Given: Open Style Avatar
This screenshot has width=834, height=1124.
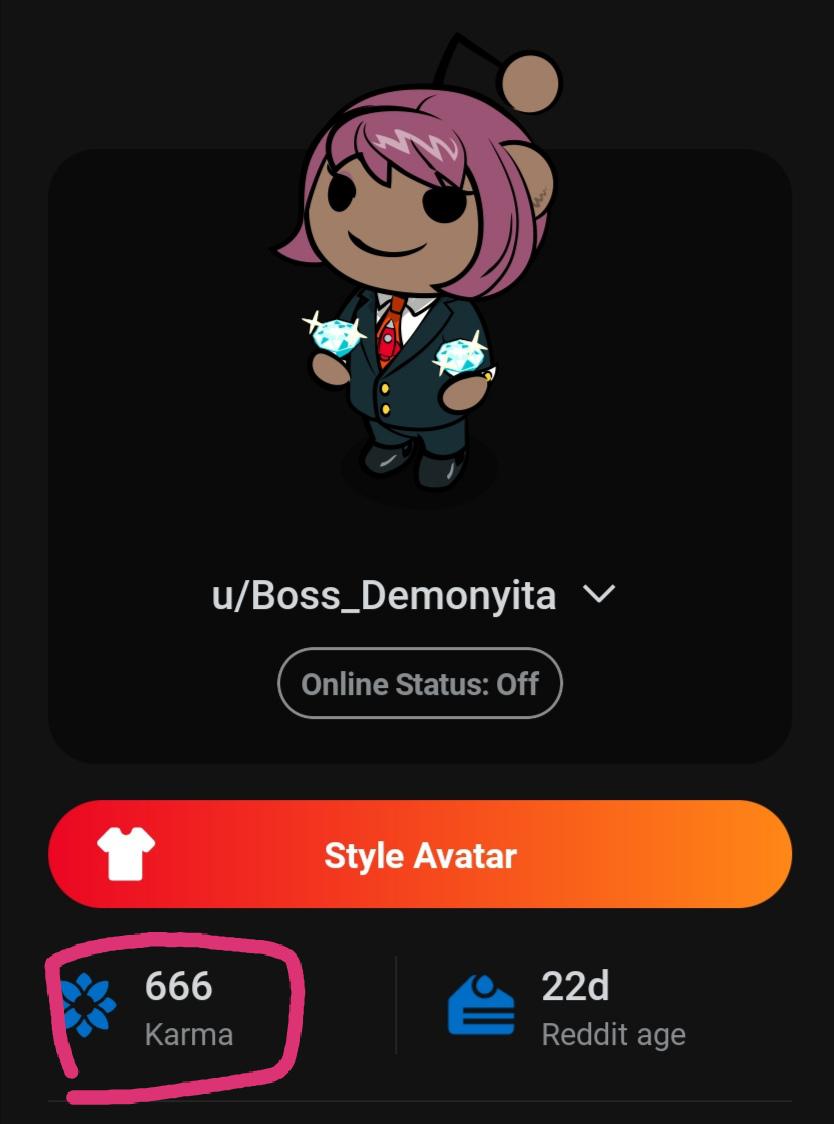Looking at the screenshot, I should coord(419,855).
